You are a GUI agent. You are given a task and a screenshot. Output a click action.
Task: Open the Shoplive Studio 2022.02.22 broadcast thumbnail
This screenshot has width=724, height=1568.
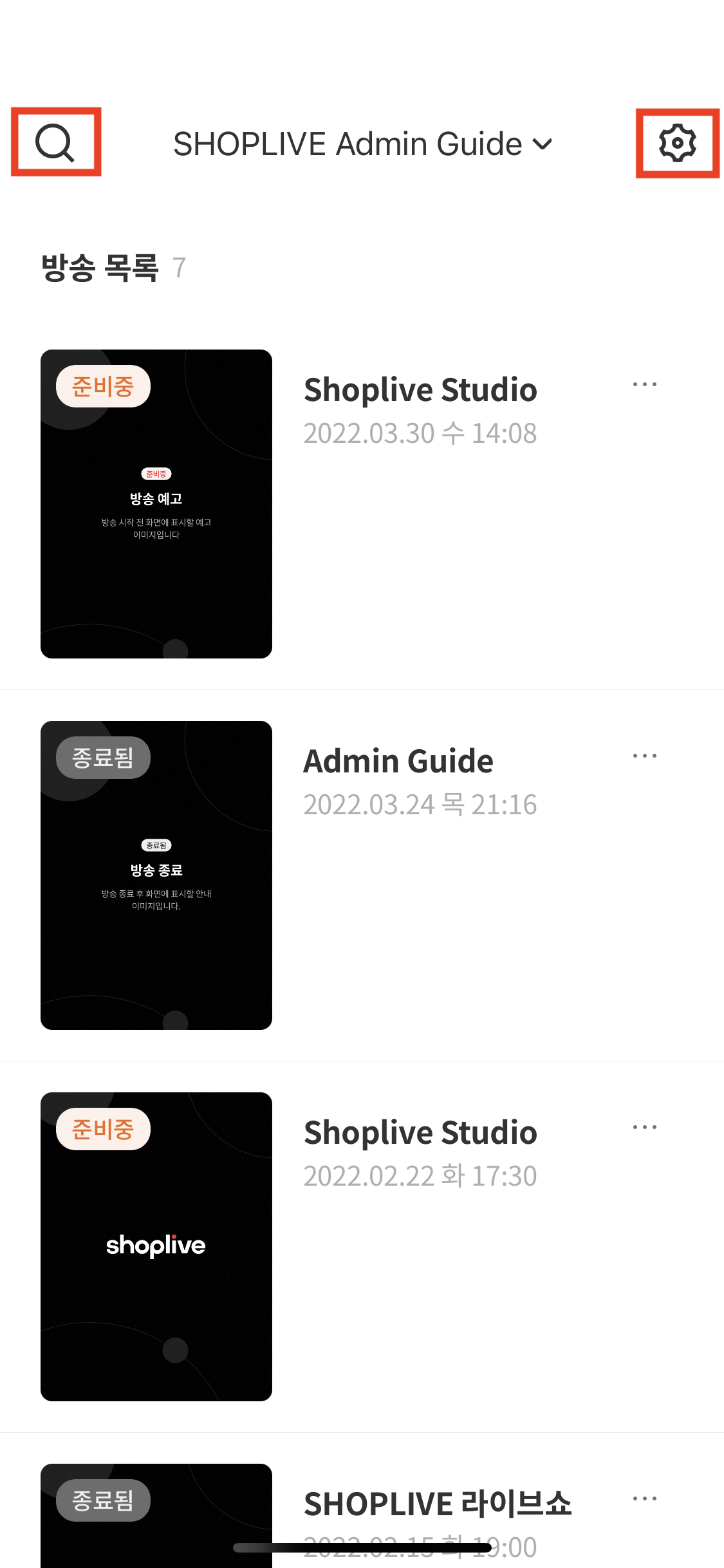coord(156,1247)
